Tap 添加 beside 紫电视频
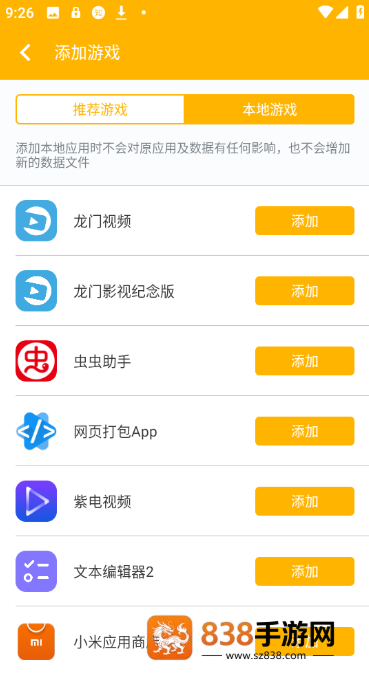Image resolution: width=369 pixels, height=675 pixels. 304,501
